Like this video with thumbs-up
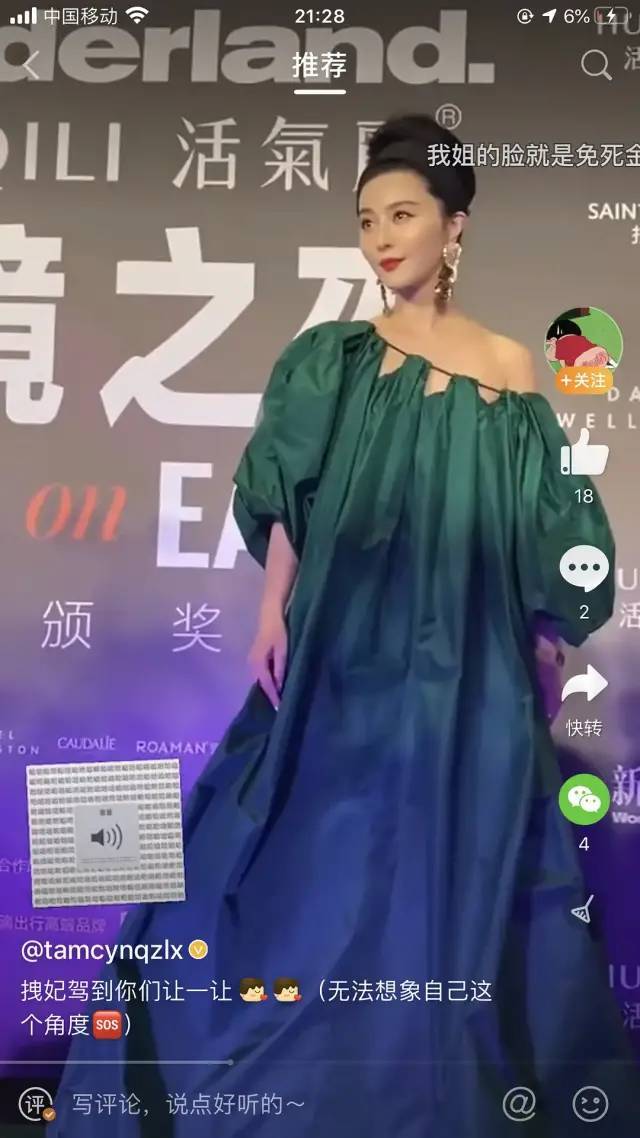 (x=585, y=454)
